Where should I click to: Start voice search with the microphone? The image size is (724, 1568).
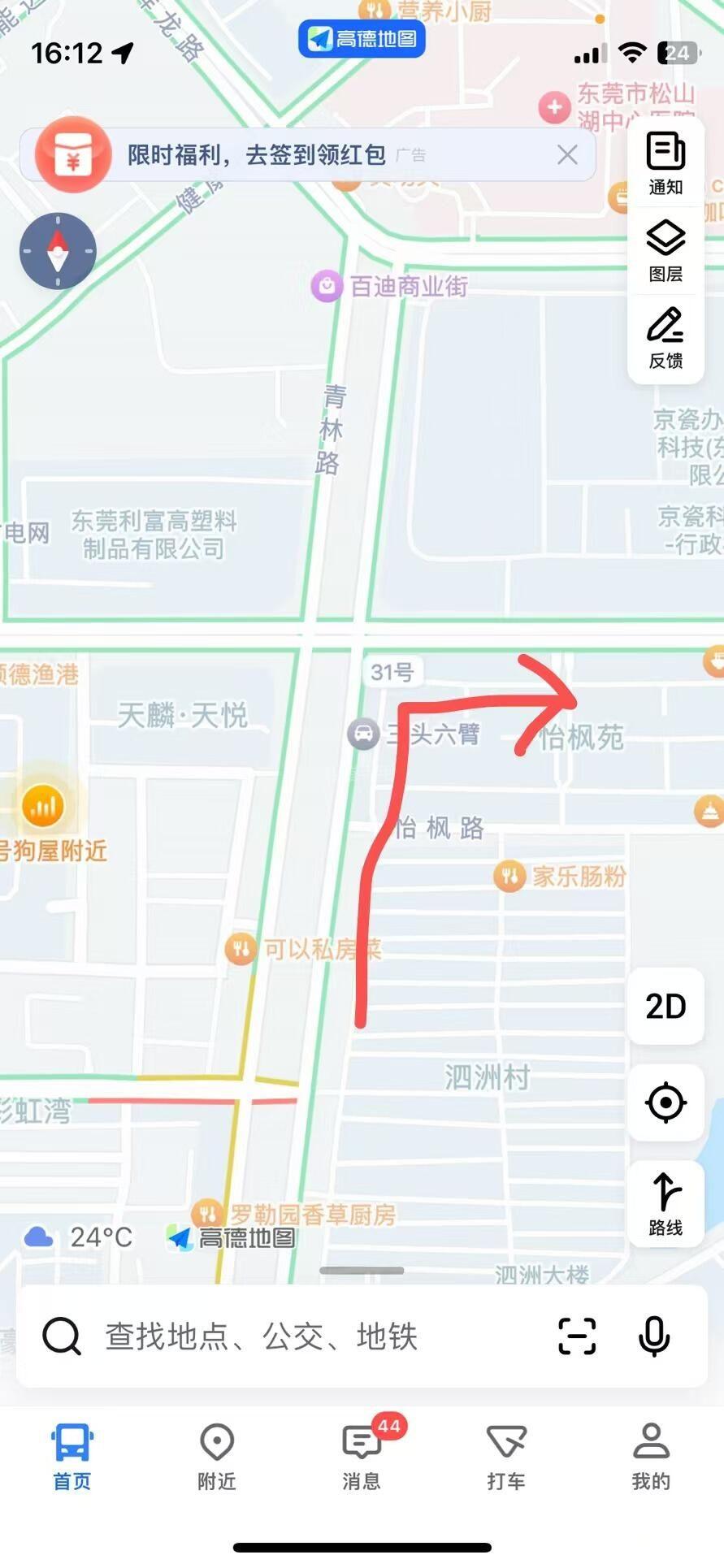click(x=654, y=1336)
